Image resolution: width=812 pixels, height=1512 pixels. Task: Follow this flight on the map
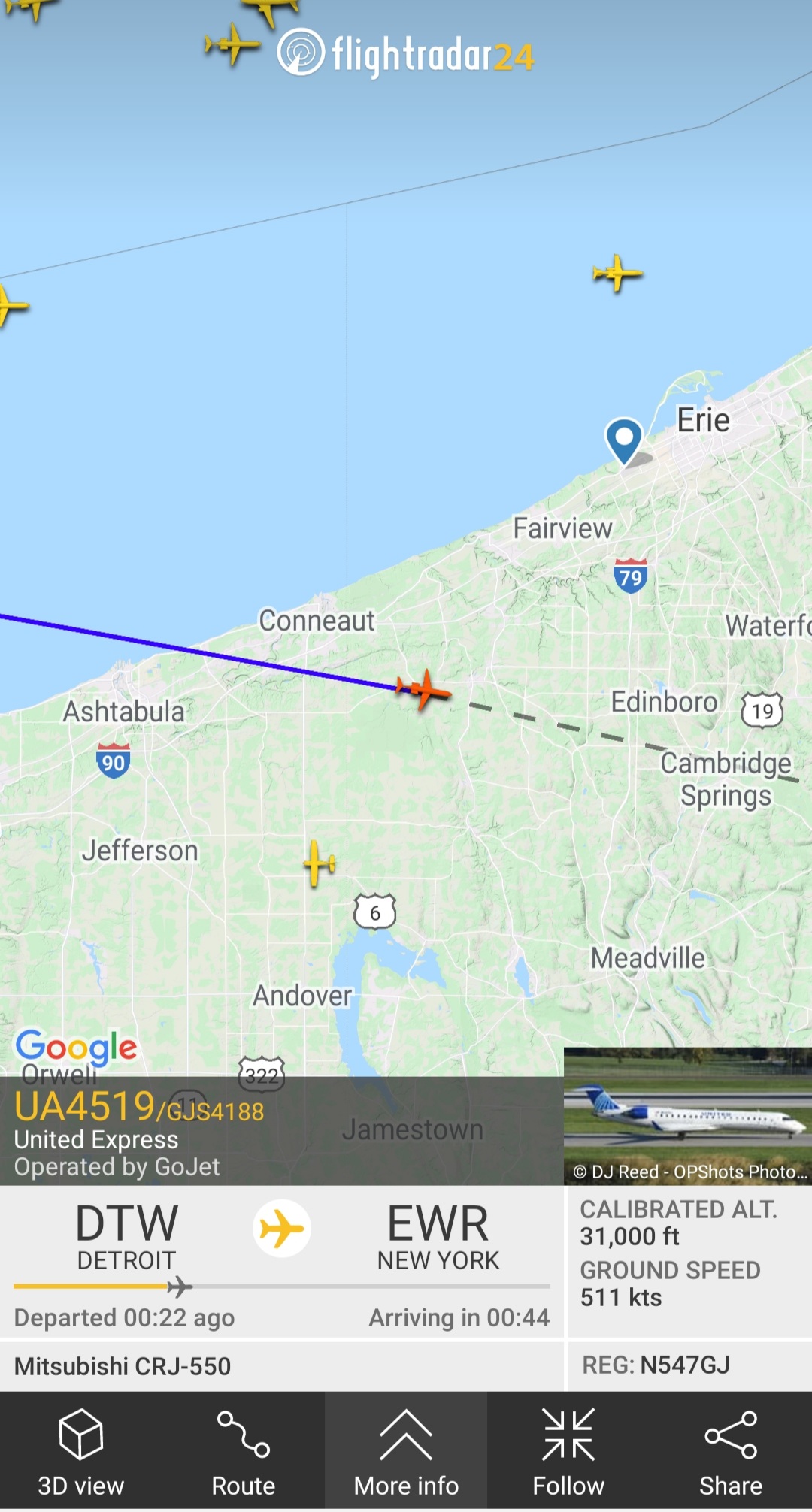(568, 1452)
